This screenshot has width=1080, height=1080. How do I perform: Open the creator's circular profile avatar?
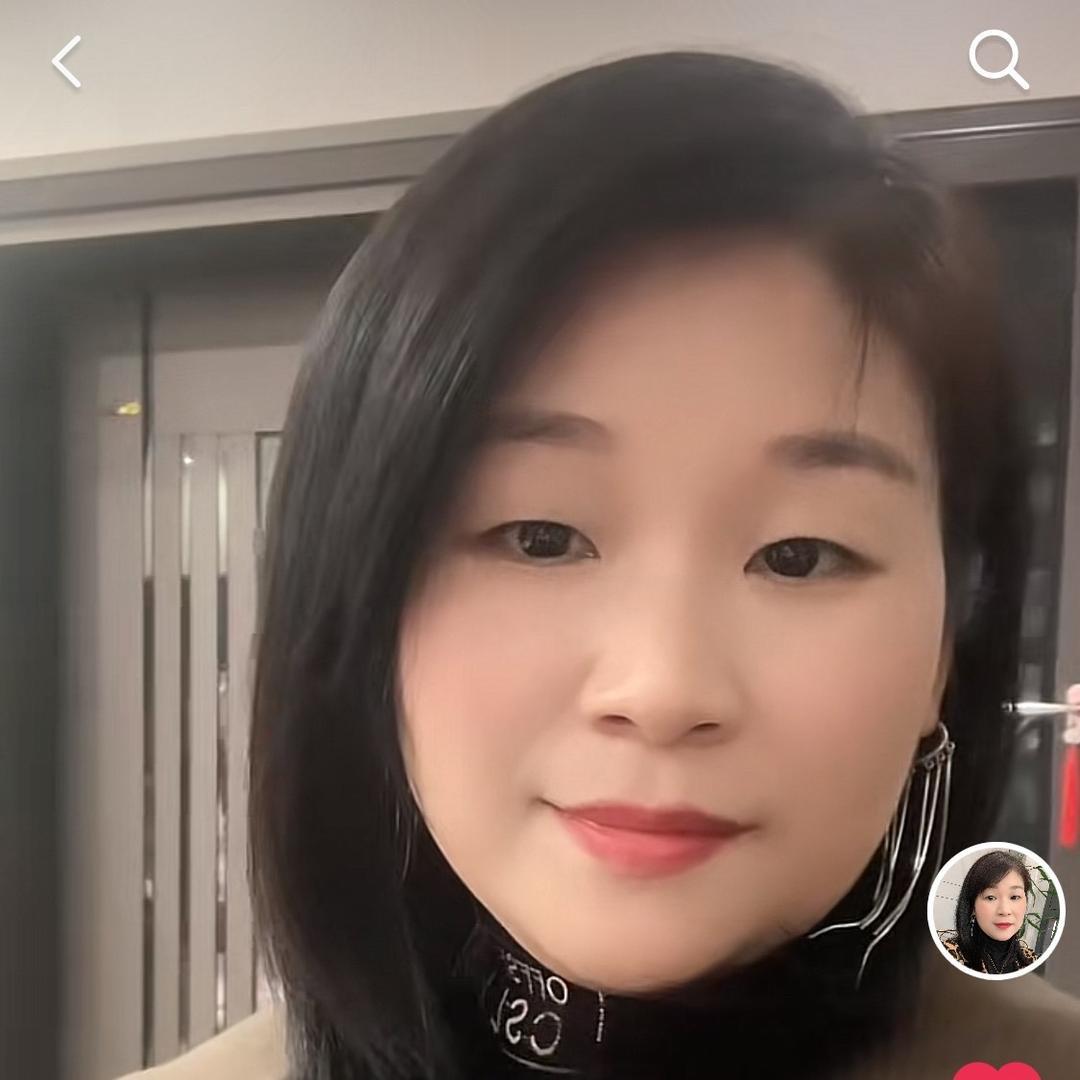pyautogui.click(x=996, y=910)
